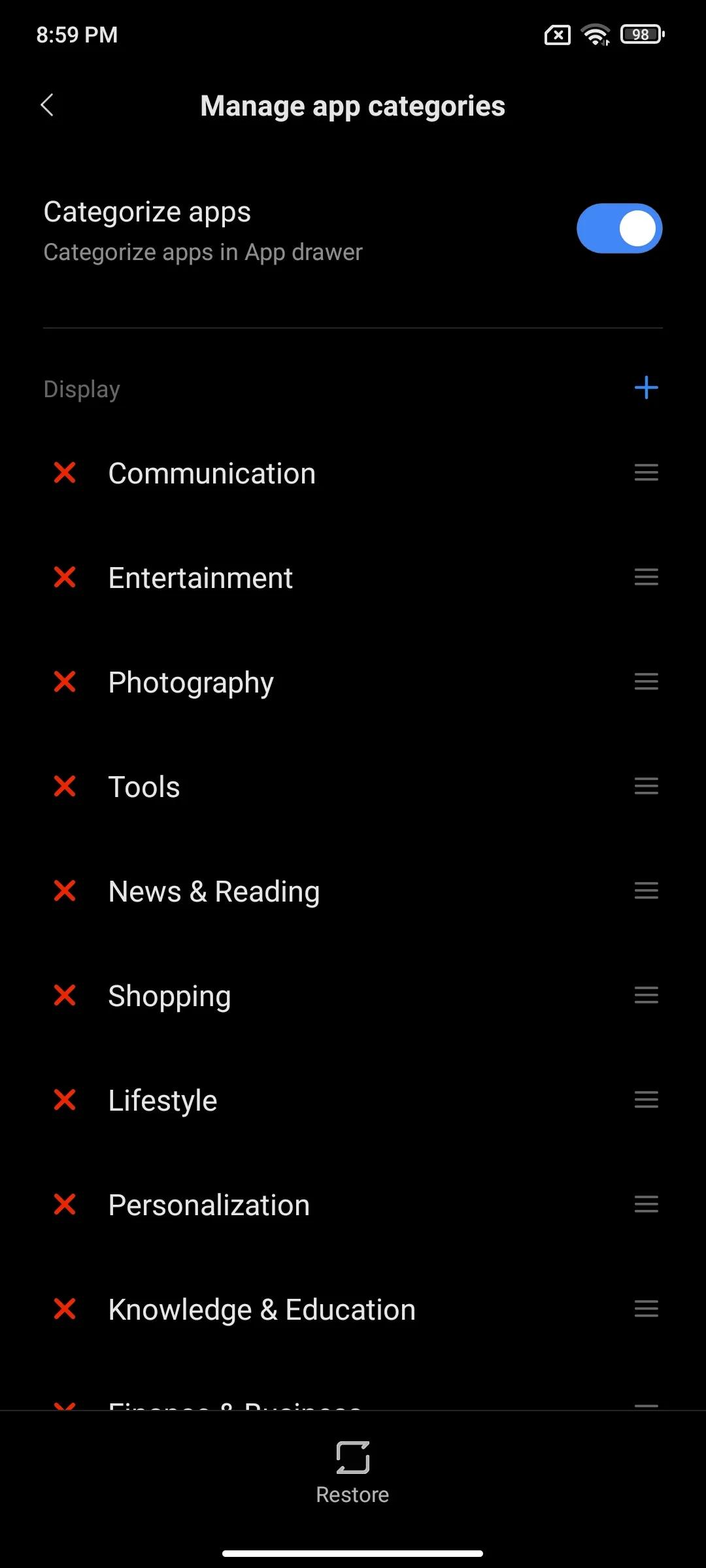Screen dimensions: 706x1568
Task: Disable the Categorize apps switch
Action: pyautogui.click(x=618, y=229)
